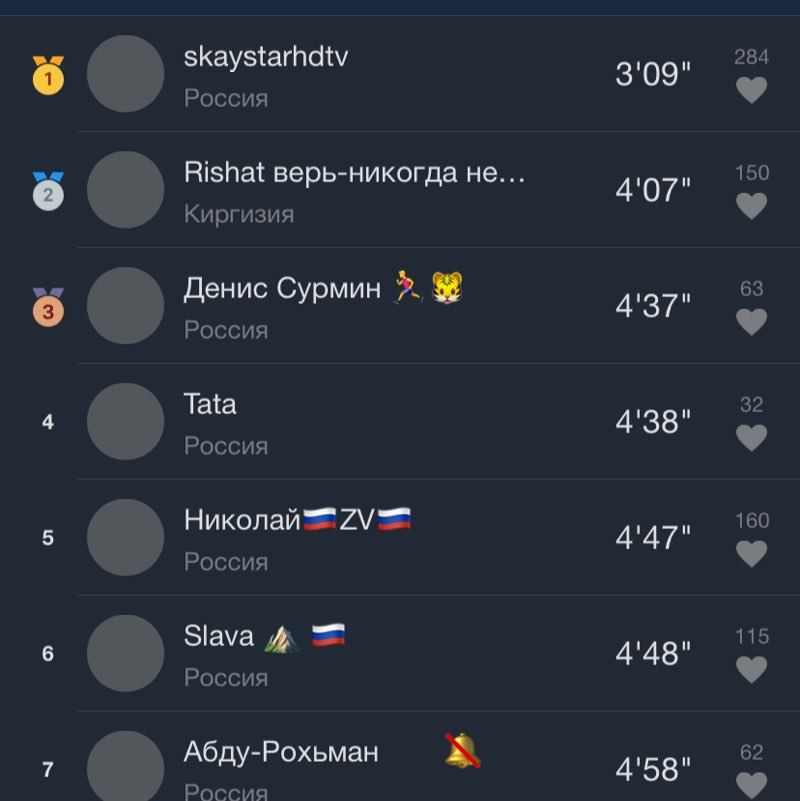Click the heart icon with 284 likes
This screenshot has width=800, height=801.
click(752, 91)
